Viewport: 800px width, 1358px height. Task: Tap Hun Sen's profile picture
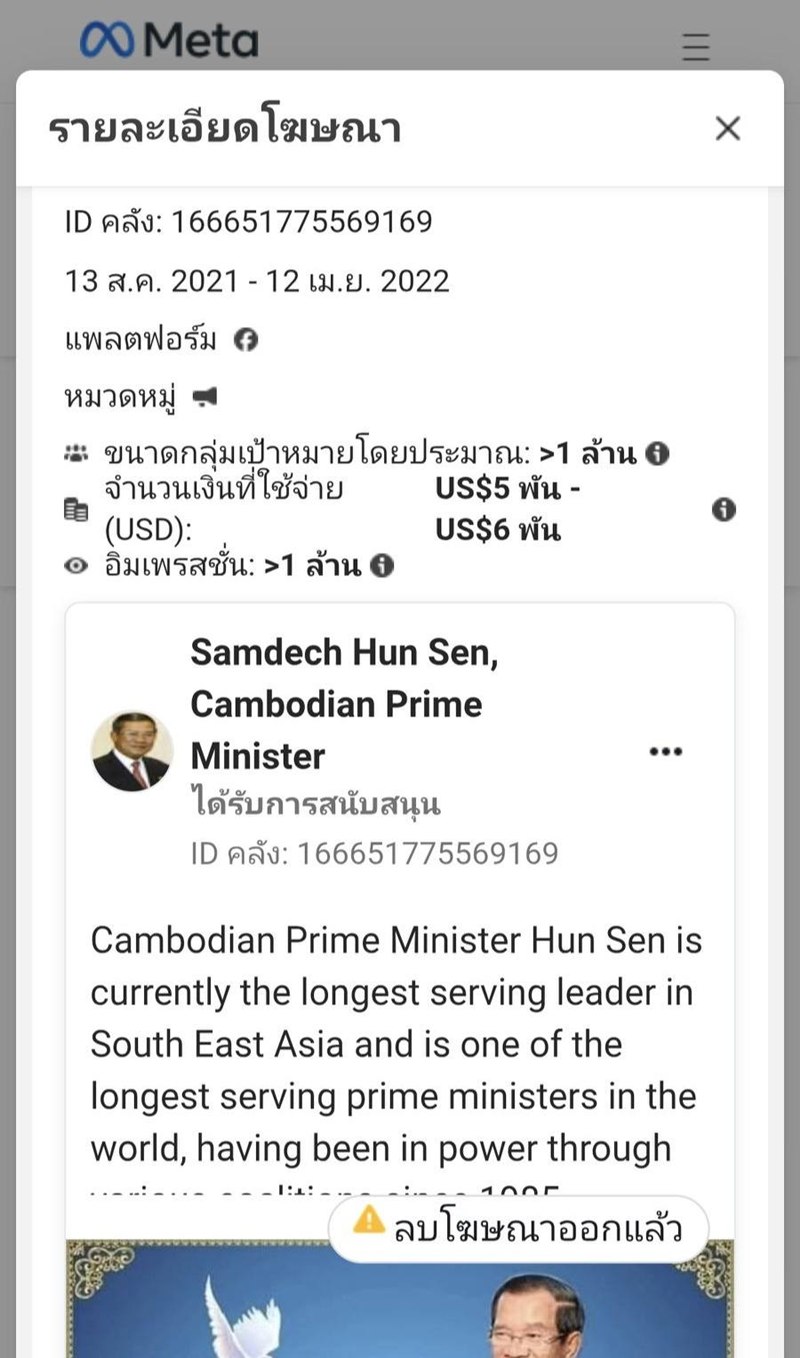131,752
